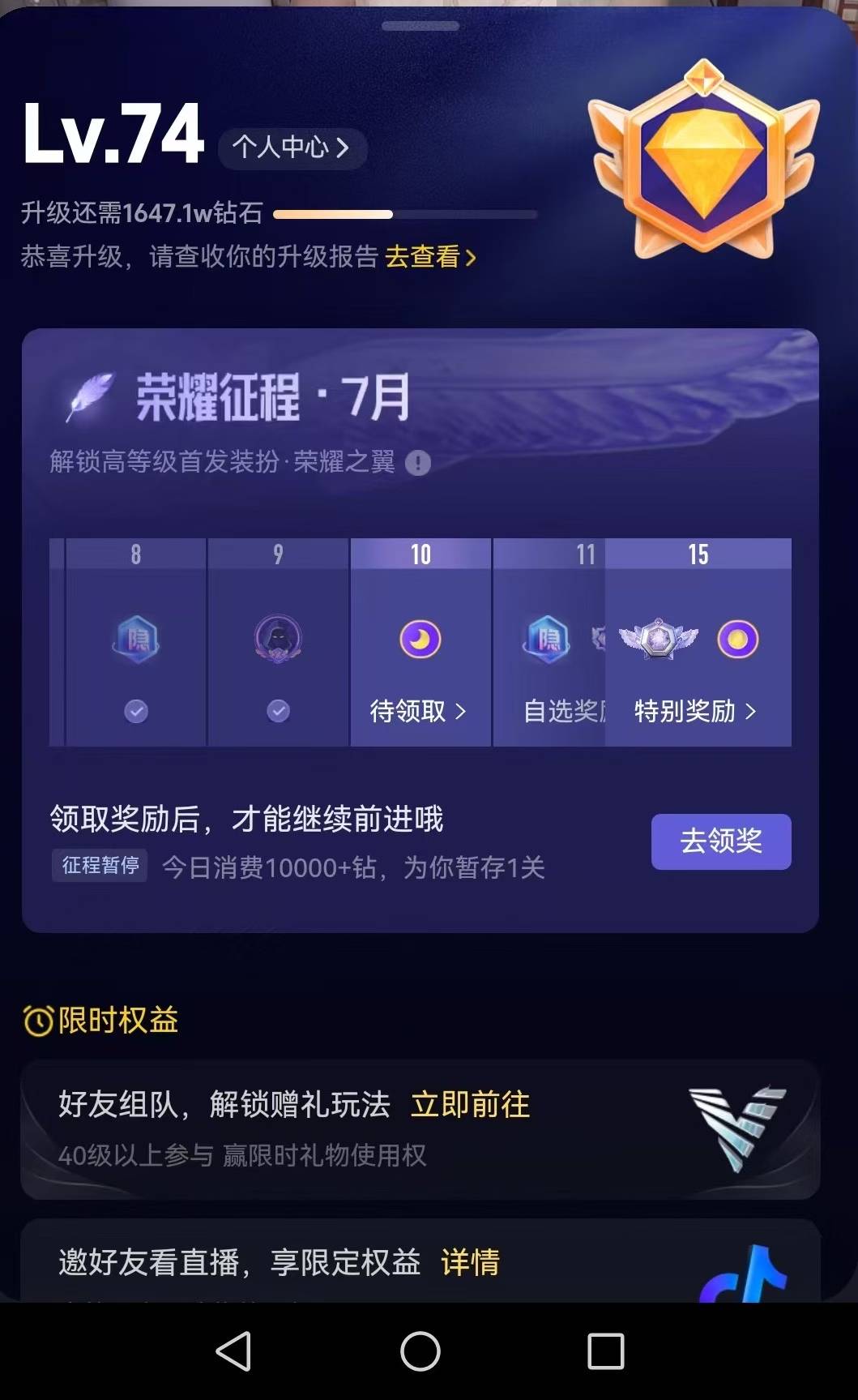Tap the 去领奖 button

click(720, 841)
